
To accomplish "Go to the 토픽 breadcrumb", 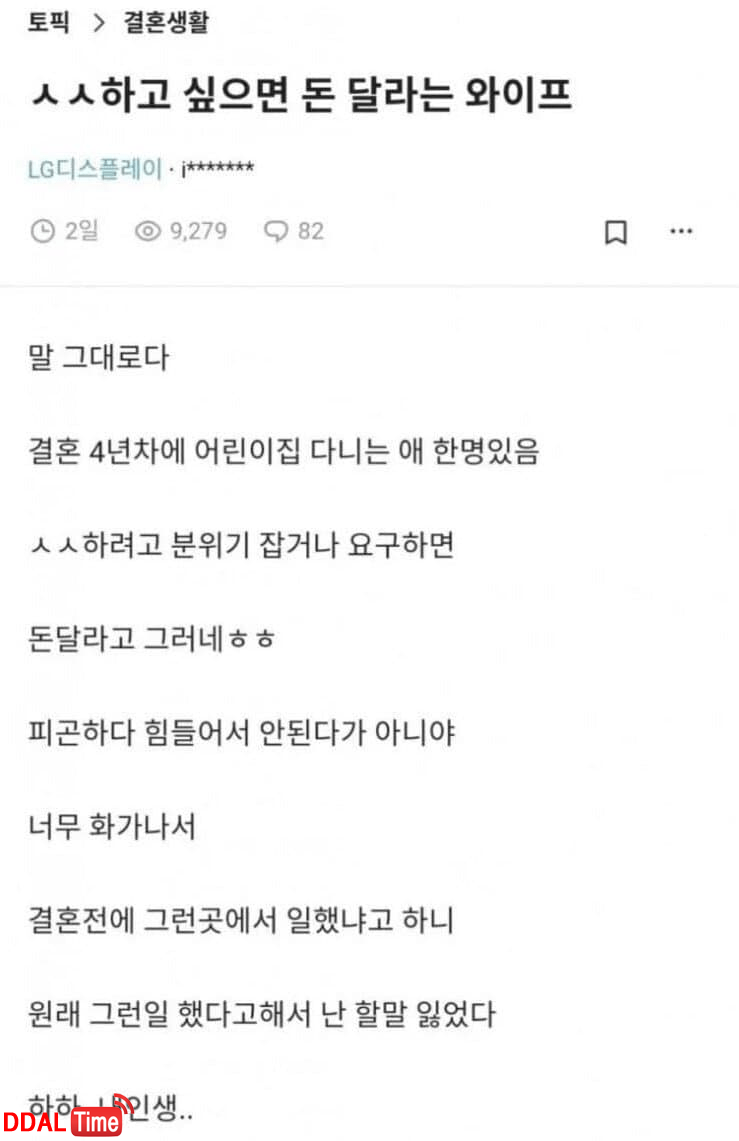I will point(49,24).
